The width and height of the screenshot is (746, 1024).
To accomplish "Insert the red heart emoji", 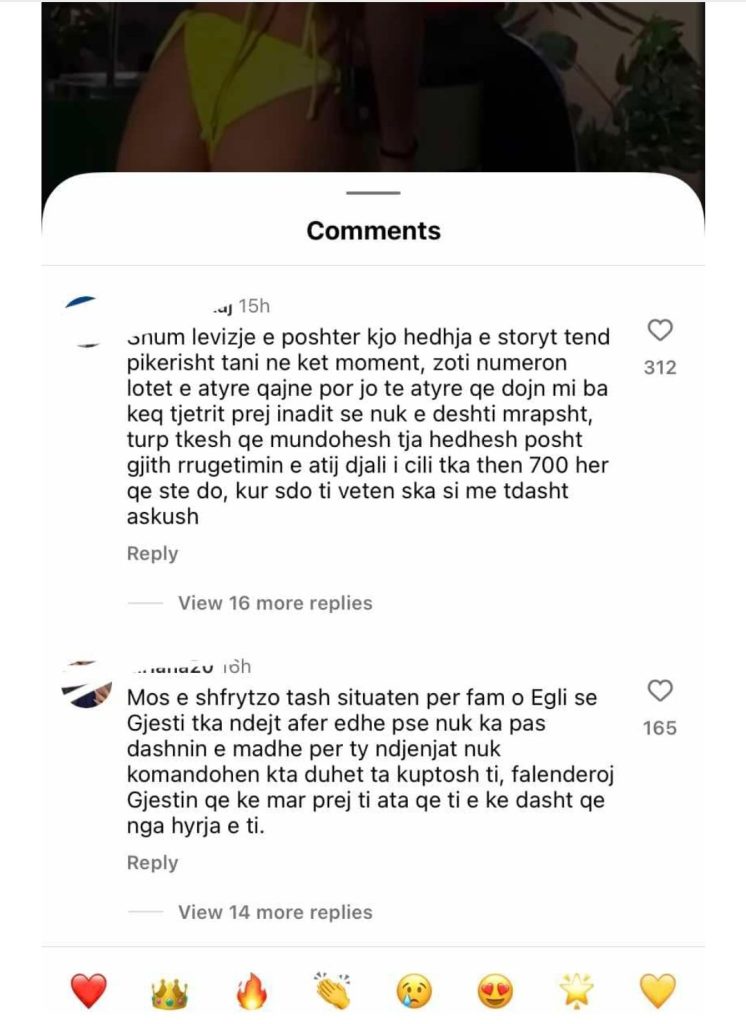I will pyautogui.click(x=88, y=991).
